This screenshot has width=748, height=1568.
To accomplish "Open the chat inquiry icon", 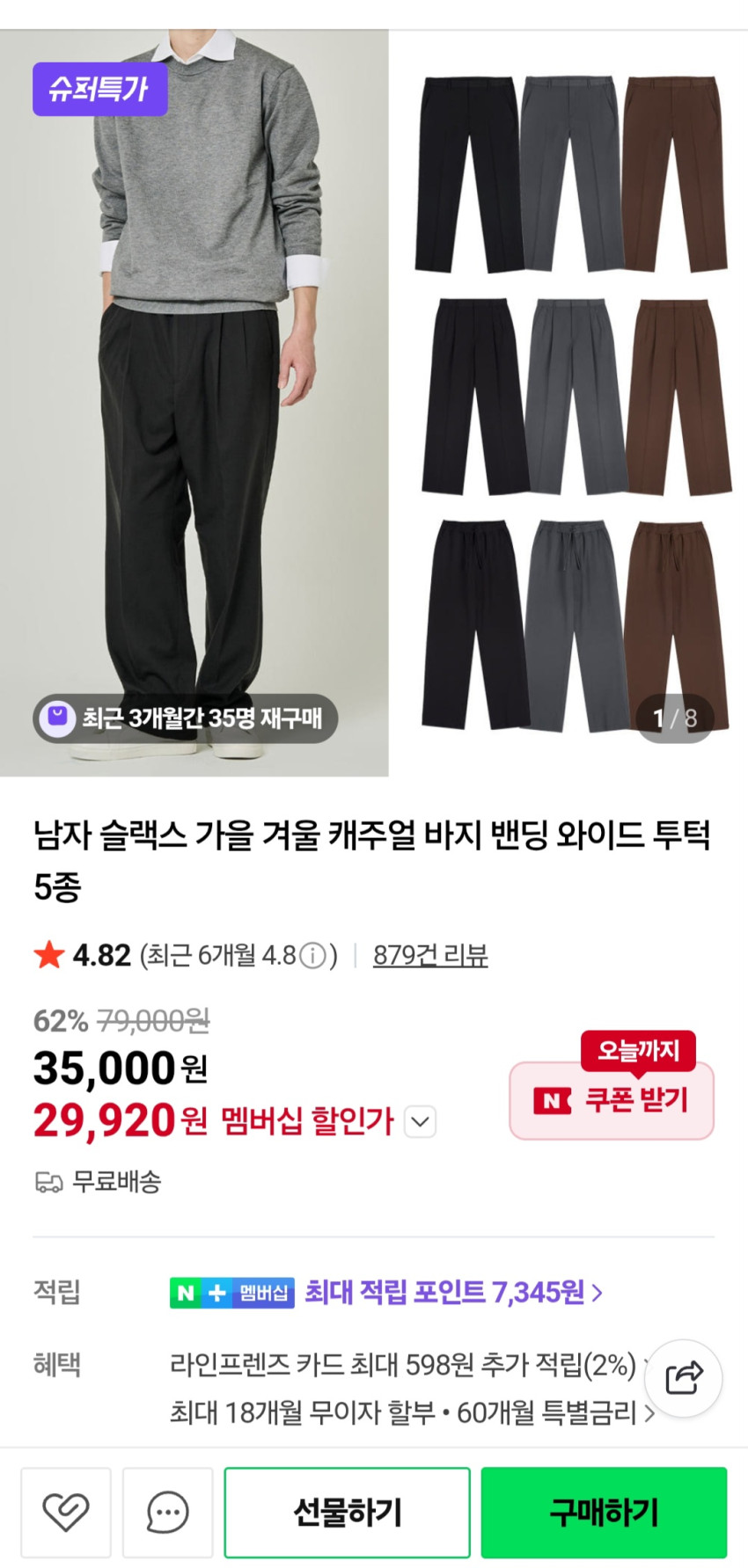I will pyautogui.click(x=167, y=1513).
